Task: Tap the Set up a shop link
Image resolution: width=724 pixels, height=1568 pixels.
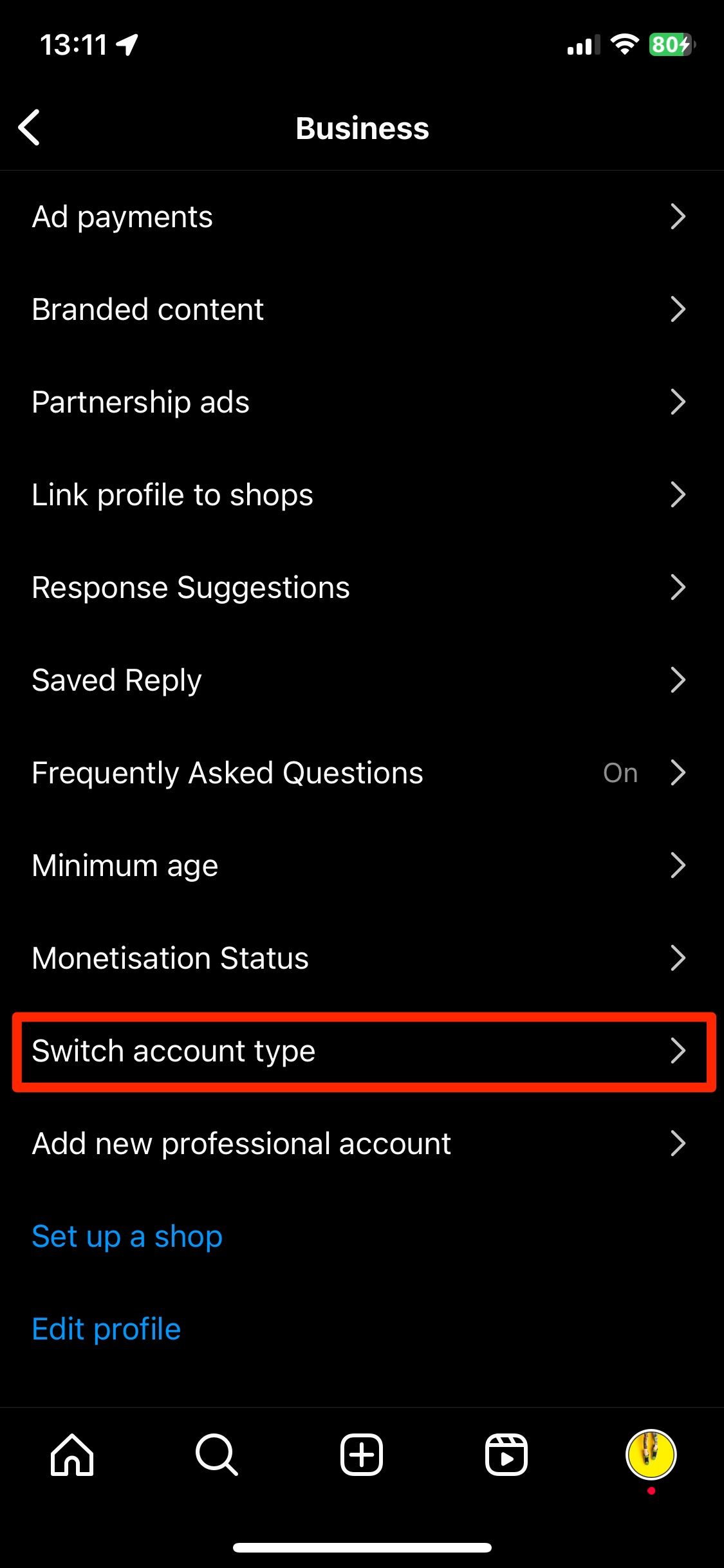Action: click(127, 1237)
